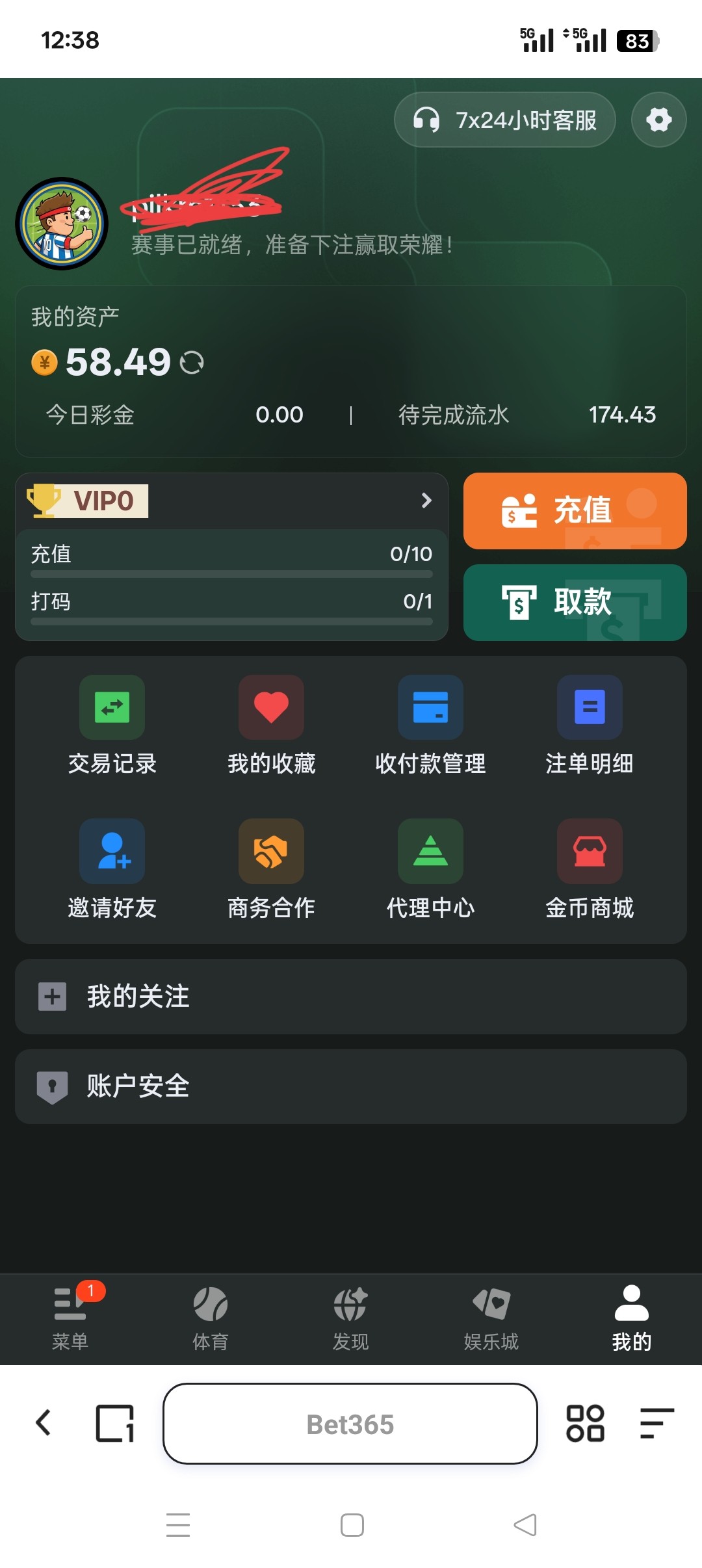The width and height of the screenshot is (702, 1568).
Task: Switch to the 娱乐城 casino tab
Action: (491, 1318)
